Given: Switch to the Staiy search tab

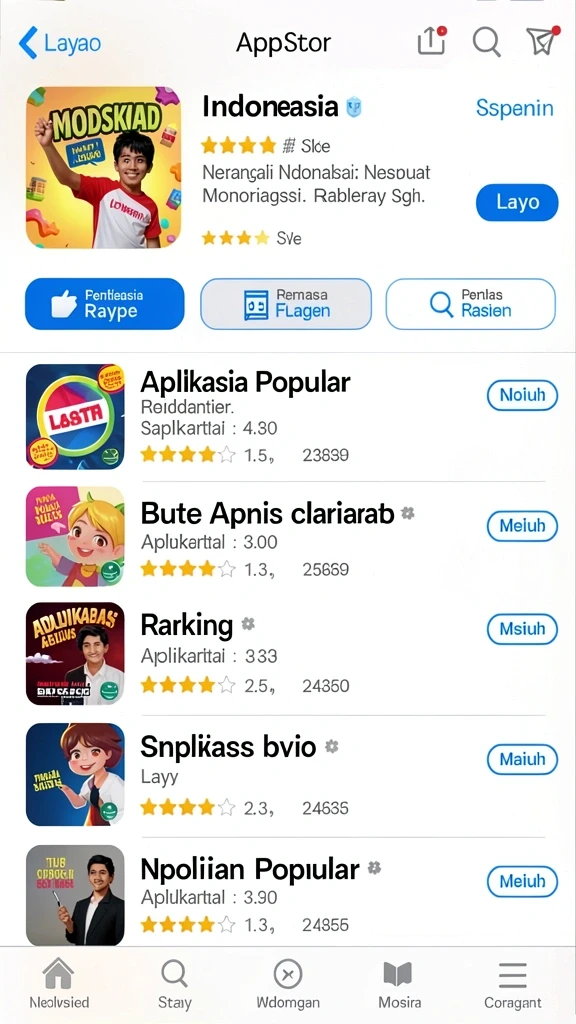Looking at the screenshot, I should click(x=174, y=985).
